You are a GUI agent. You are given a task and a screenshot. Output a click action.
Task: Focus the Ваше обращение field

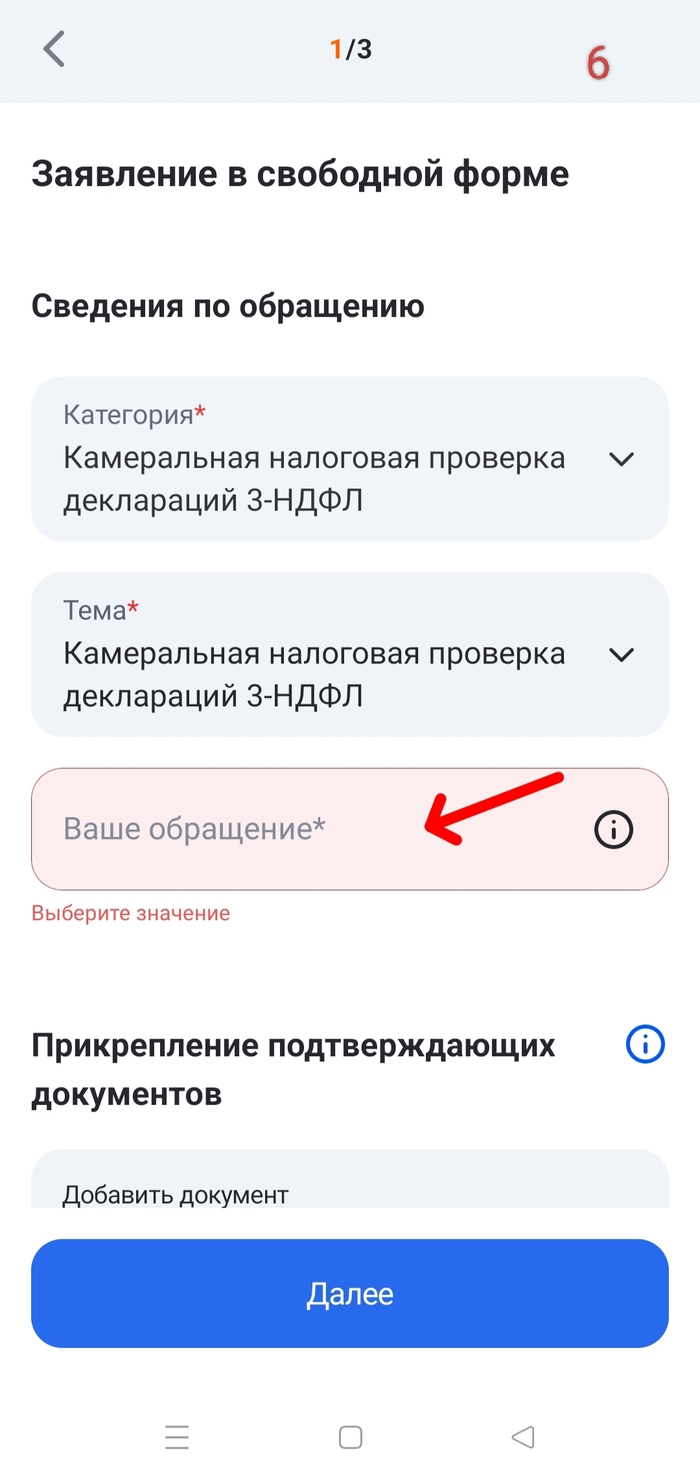tap(300, 829)
